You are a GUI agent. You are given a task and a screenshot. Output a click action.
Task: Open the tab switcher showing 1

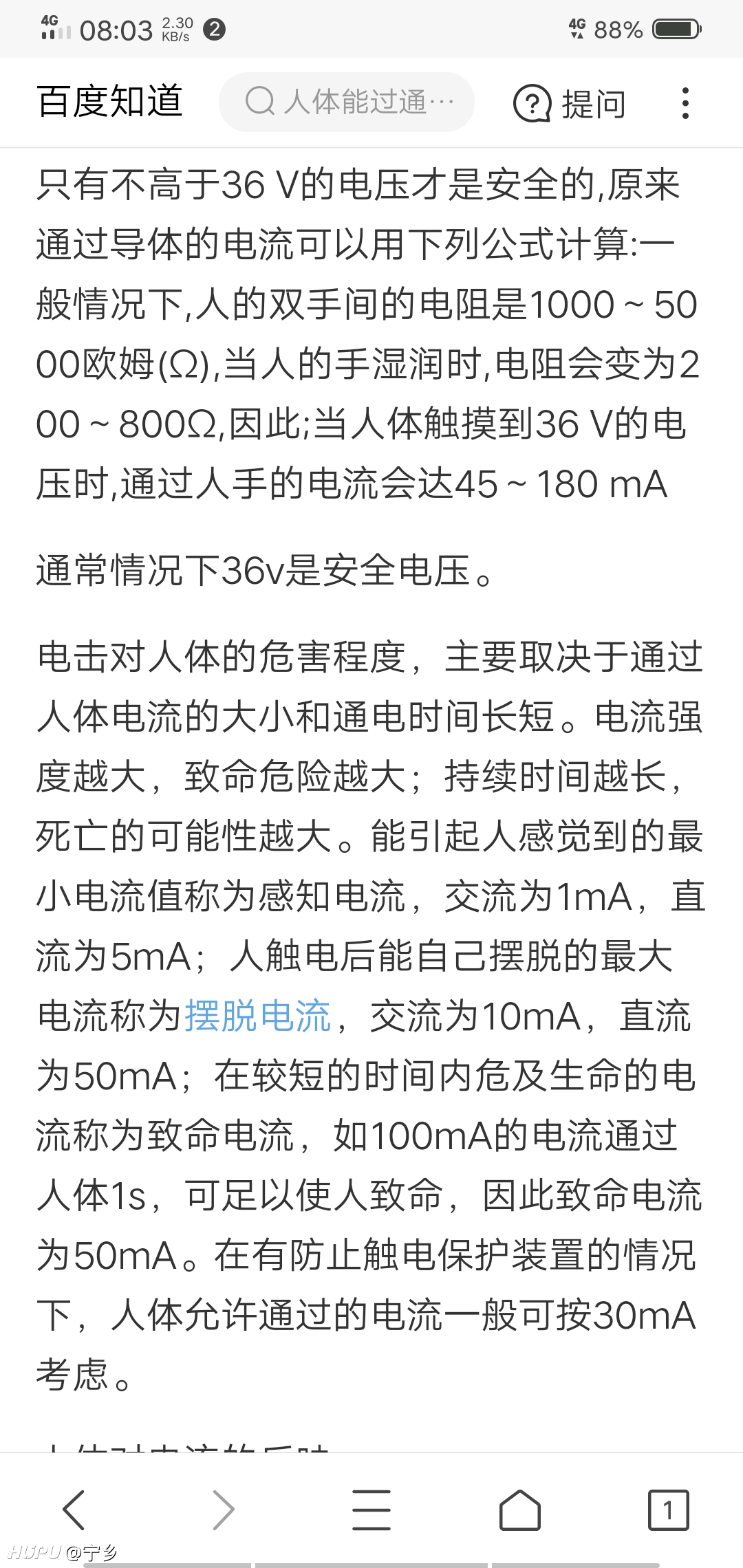coord(668,1510)
